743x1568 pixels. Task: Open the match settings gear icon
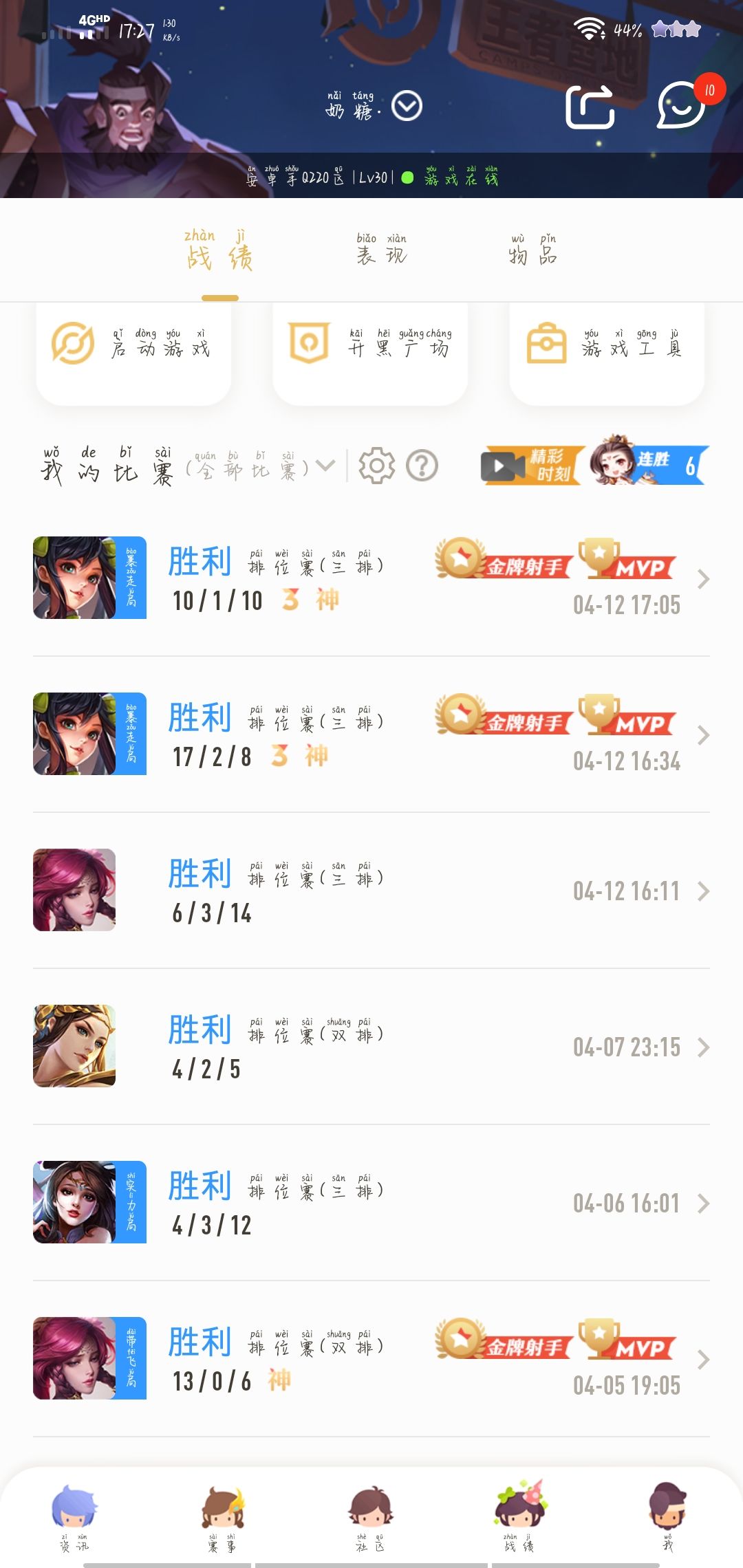pyautogui.click(x=375, y=466)
